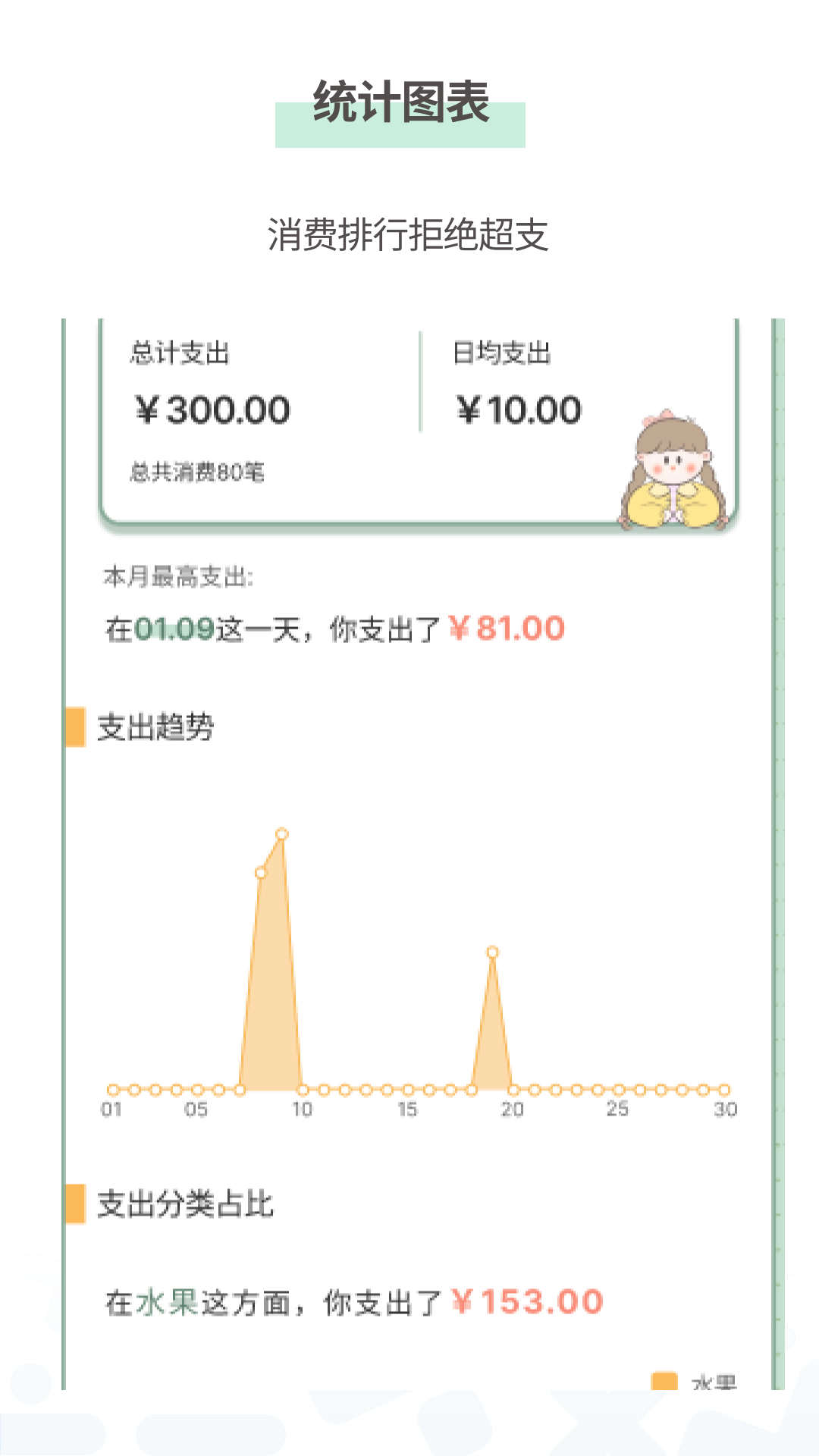This screenshot has height=1456, width=819.
Task: Click the first data point at day 01
Action: click(112, 1088)
